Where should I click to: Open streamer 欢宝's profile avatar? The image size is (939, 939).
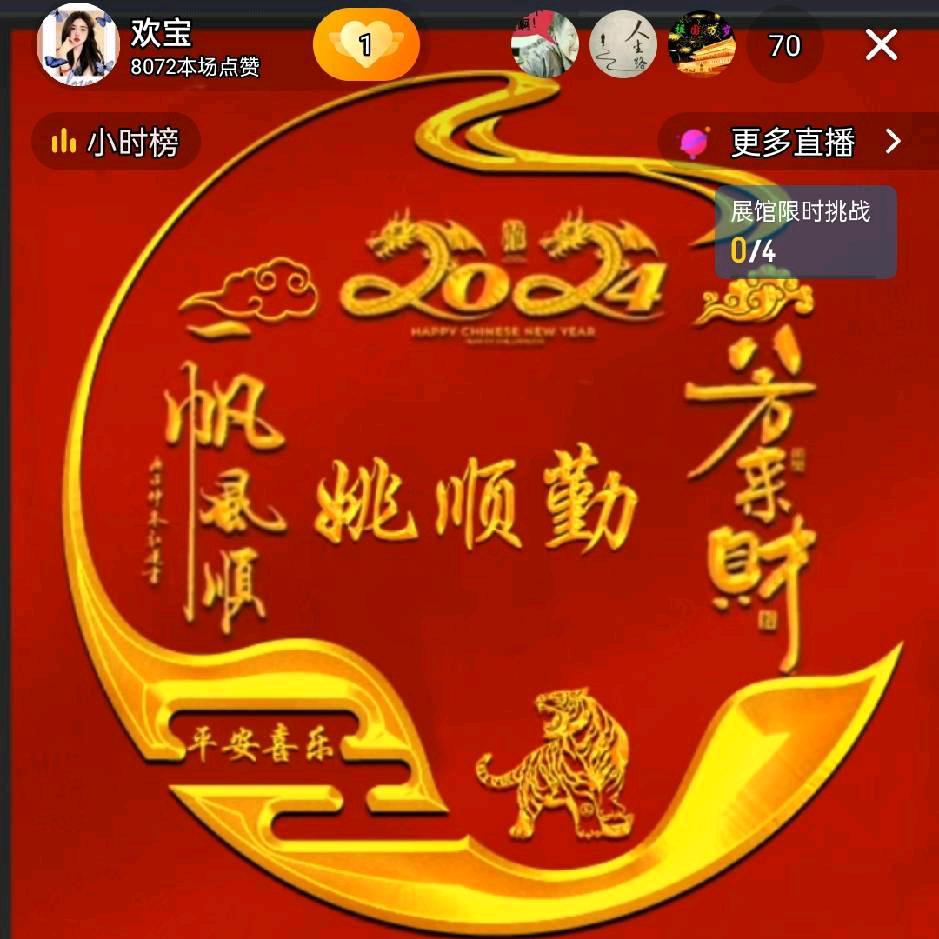point(78,45)
